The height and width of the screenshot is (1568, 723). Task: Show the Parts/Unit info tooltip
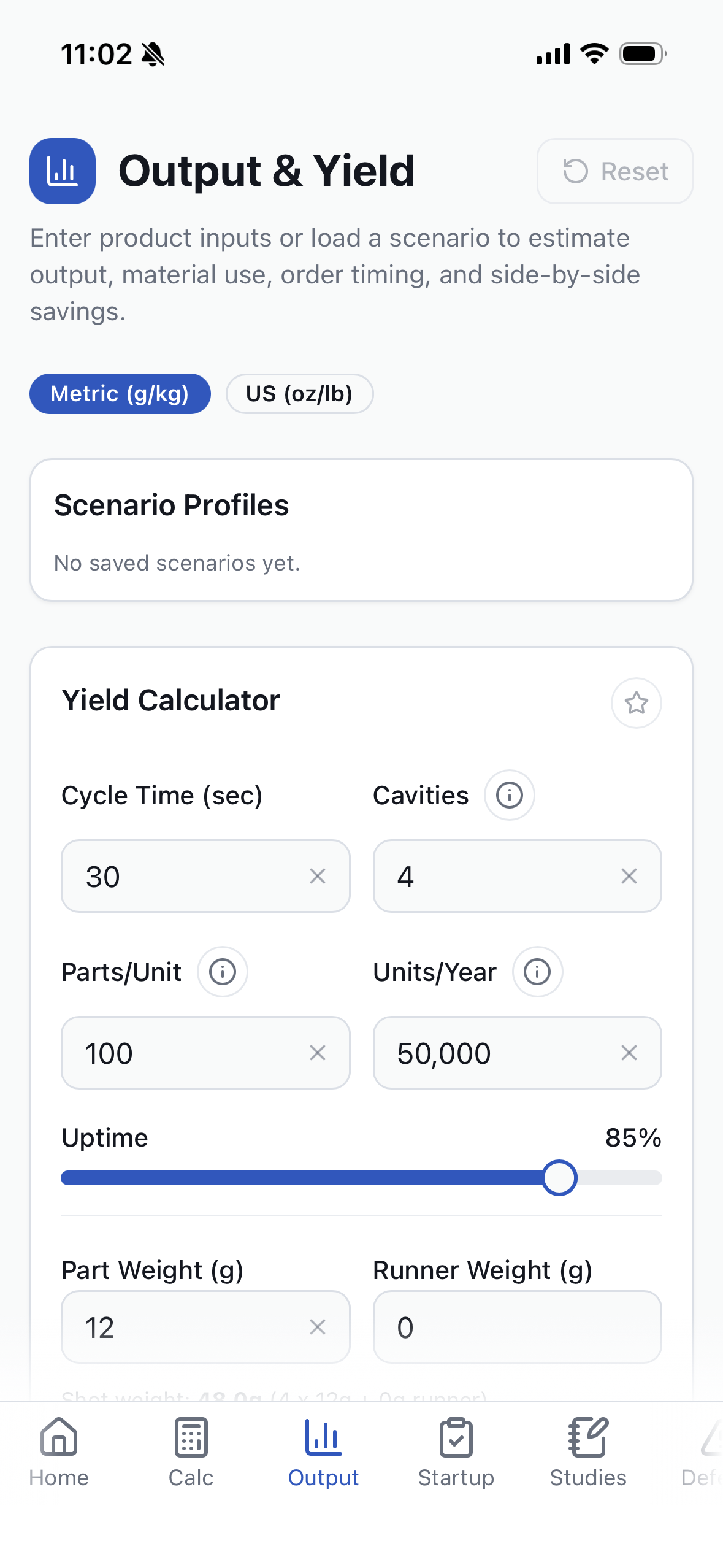(222, 971)
